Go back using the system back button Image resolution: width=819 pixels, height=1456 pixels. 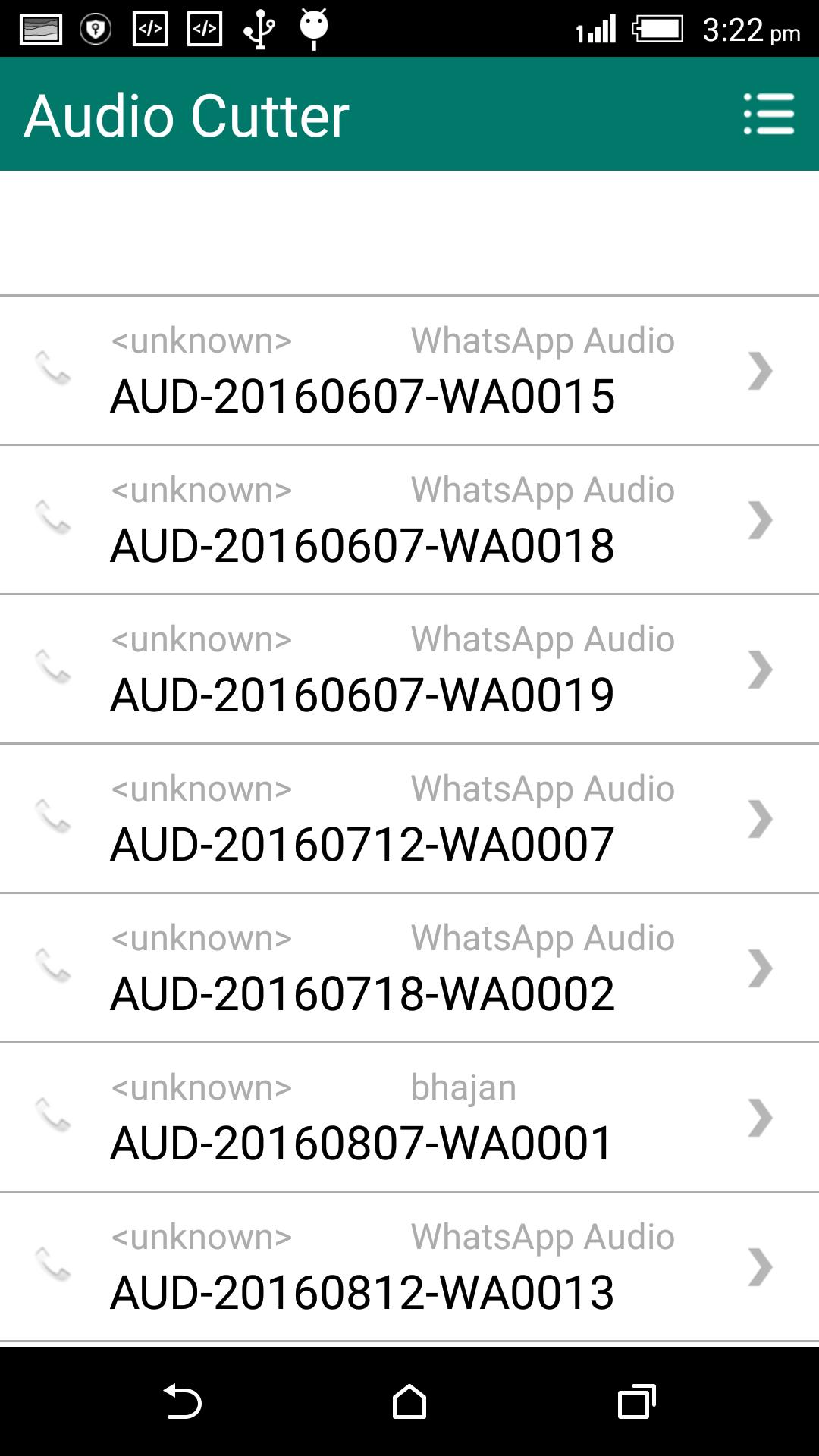[x=182, y=1401]
